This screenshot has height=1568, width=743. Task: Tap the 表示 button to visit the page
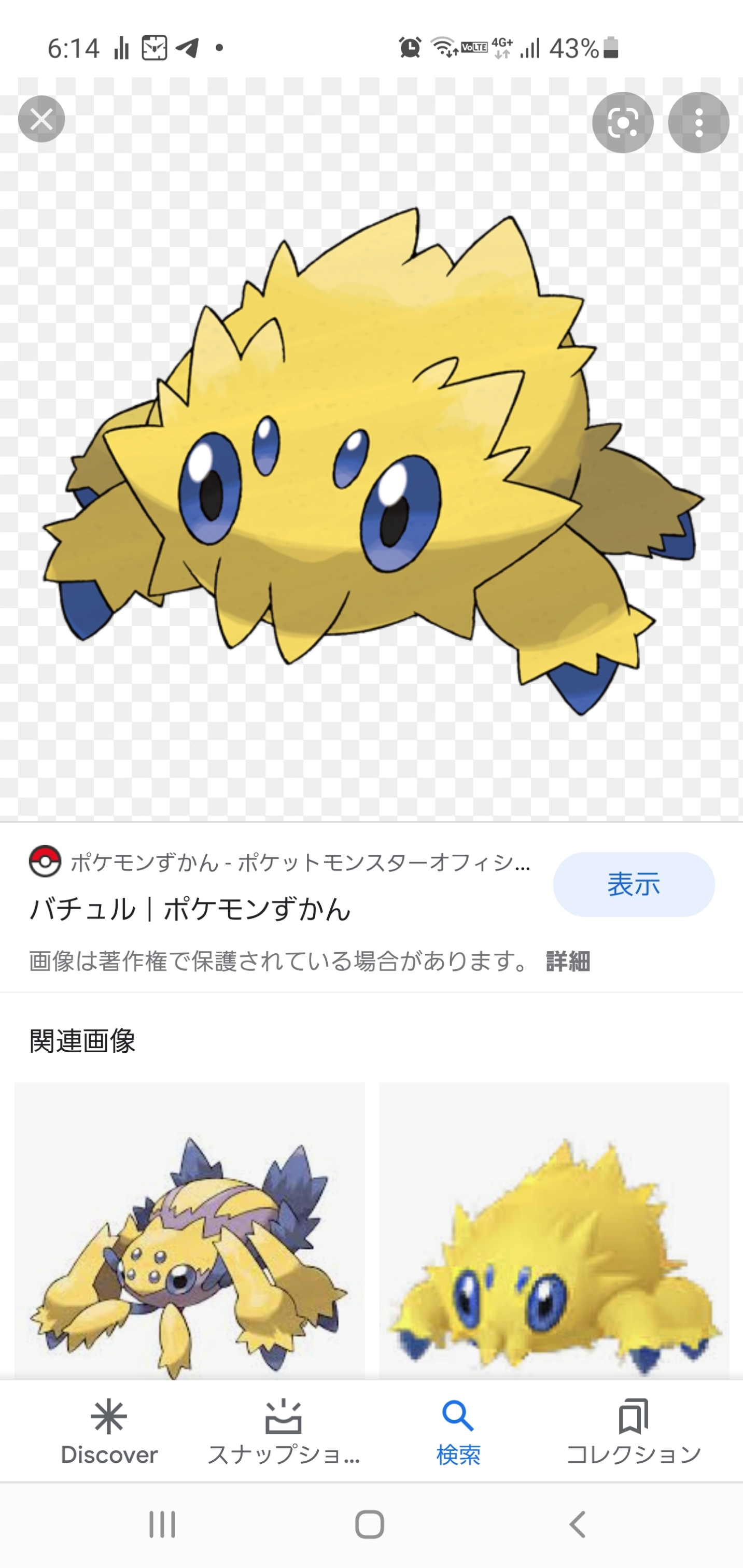634,884
